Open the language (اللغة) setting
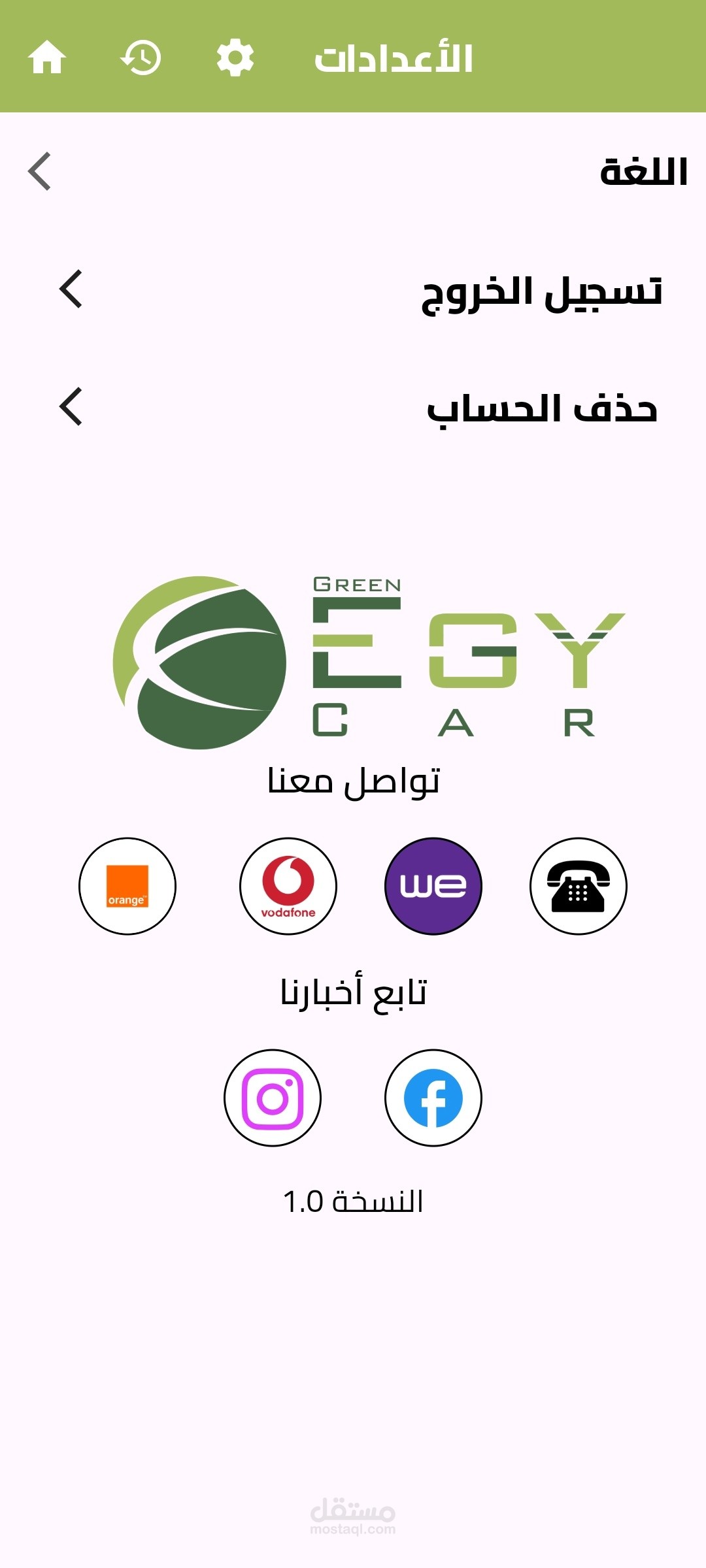Screen dimensions: 706x1568 (x=353, y=172)
